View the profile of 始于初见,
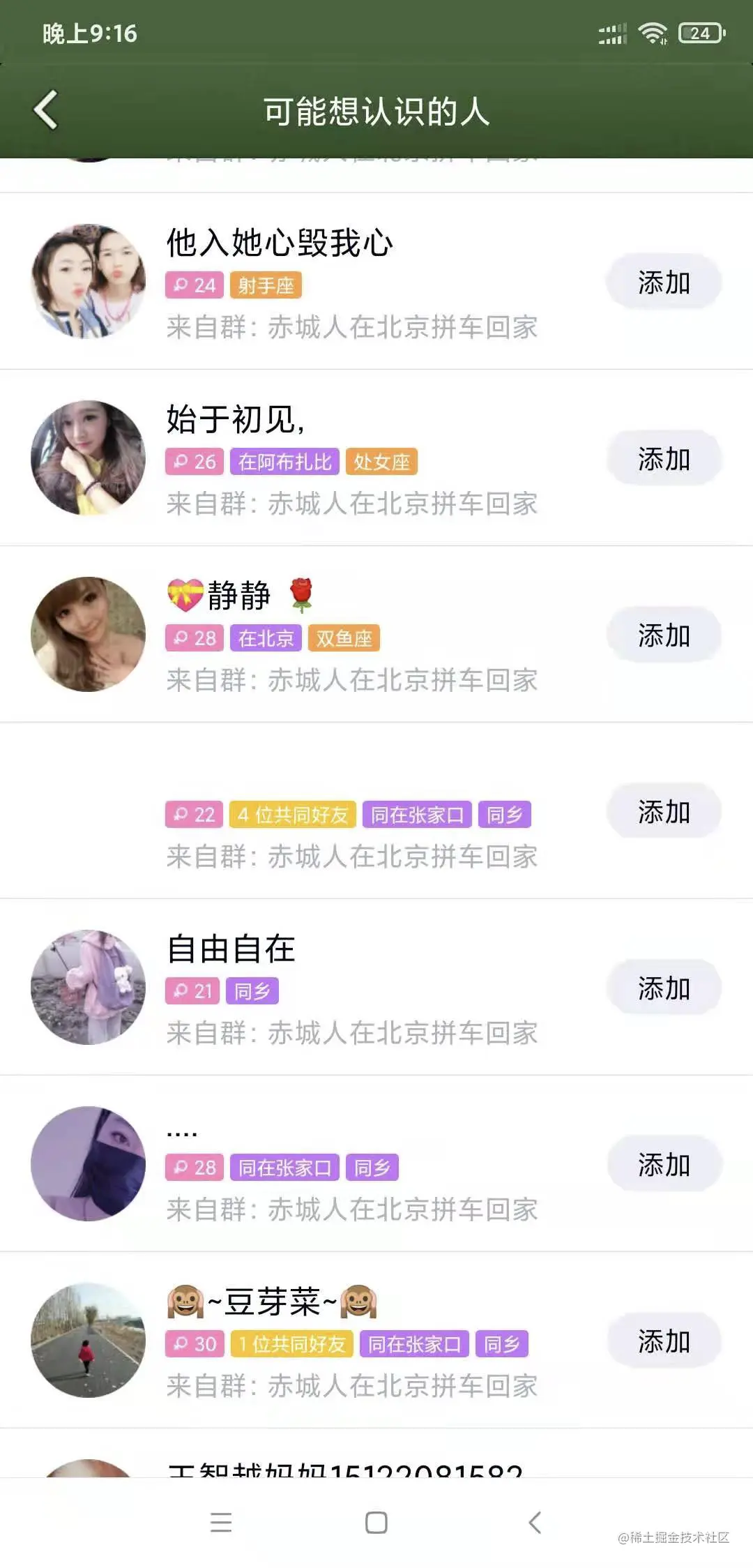The image size is (753, 1568). pyautogui.click(x=236, y=419)
